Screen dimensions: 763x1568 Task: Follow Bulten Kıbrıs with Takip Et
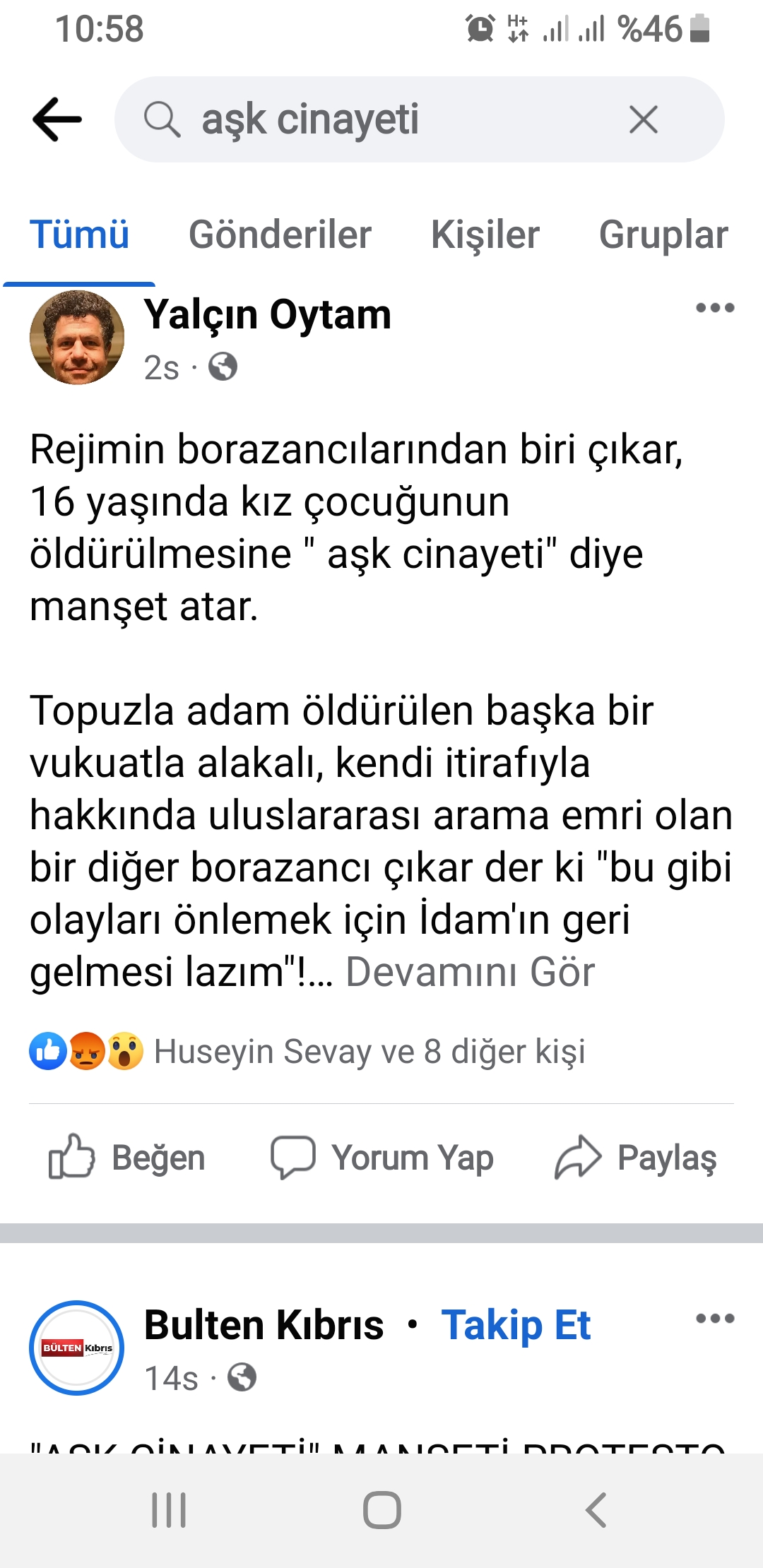[x=516, y=1325]
